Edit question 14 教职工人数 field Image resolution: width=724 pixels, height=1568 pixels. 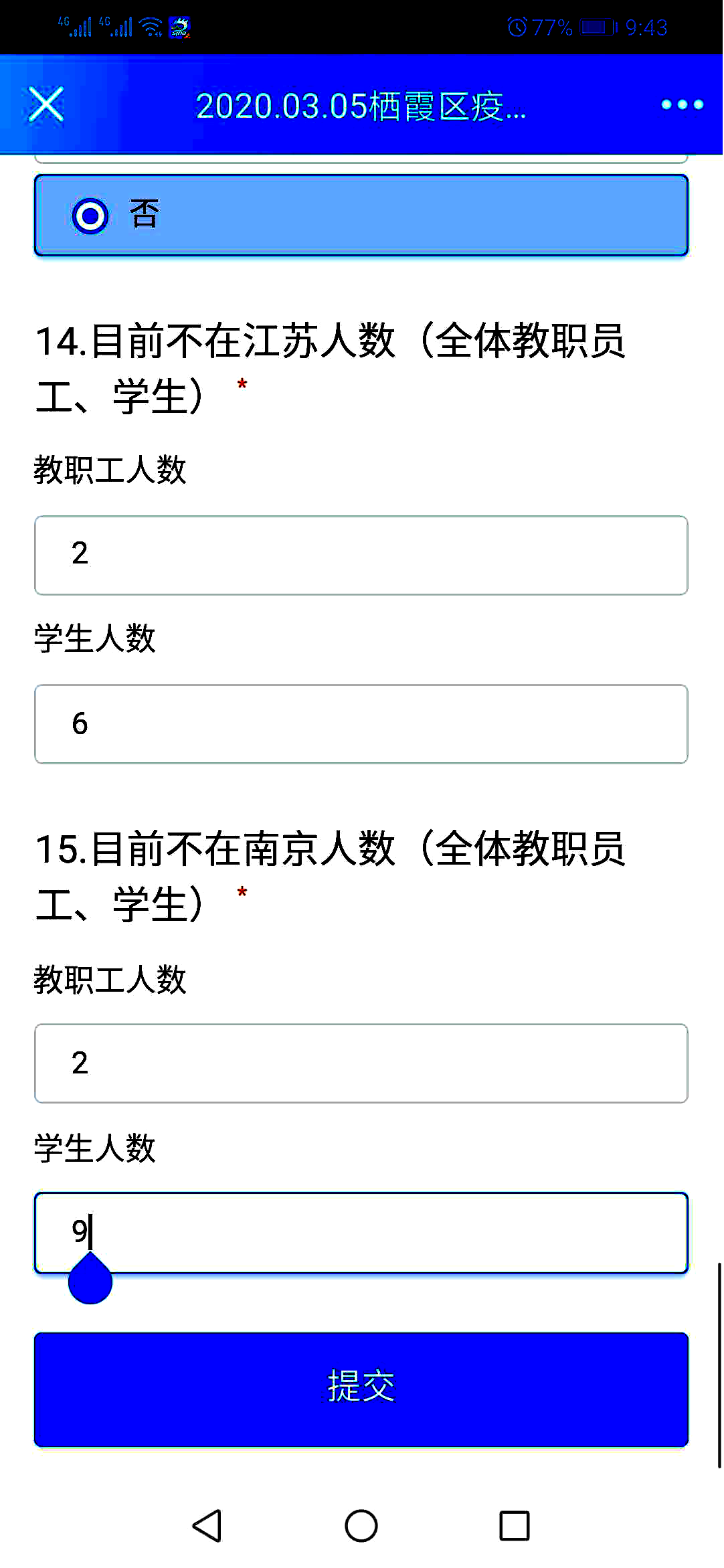(x=361, y=555)
